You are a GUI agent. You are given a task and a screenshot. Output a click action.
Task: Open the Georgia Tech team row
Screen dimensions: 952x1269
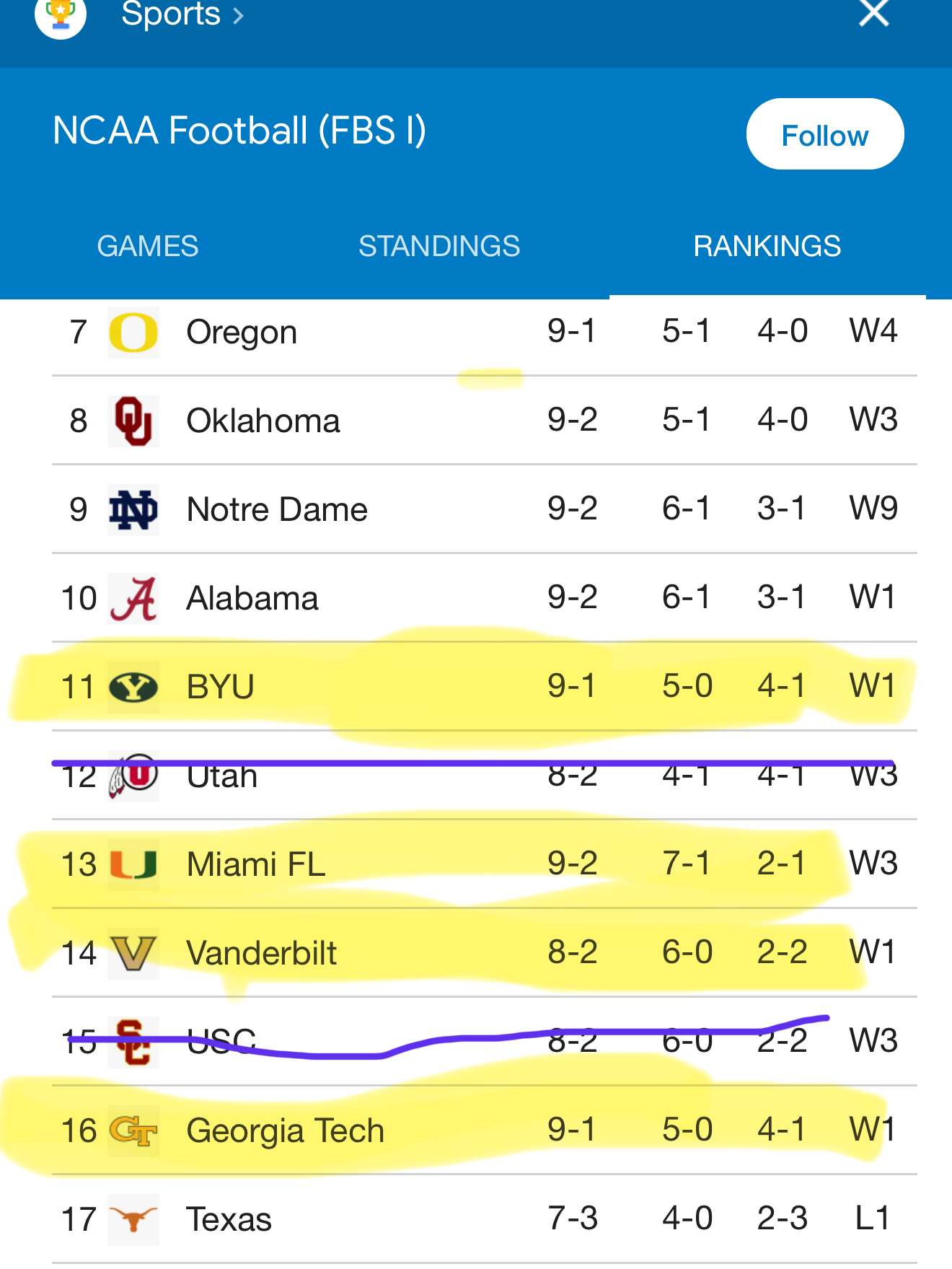[285, 1130]
